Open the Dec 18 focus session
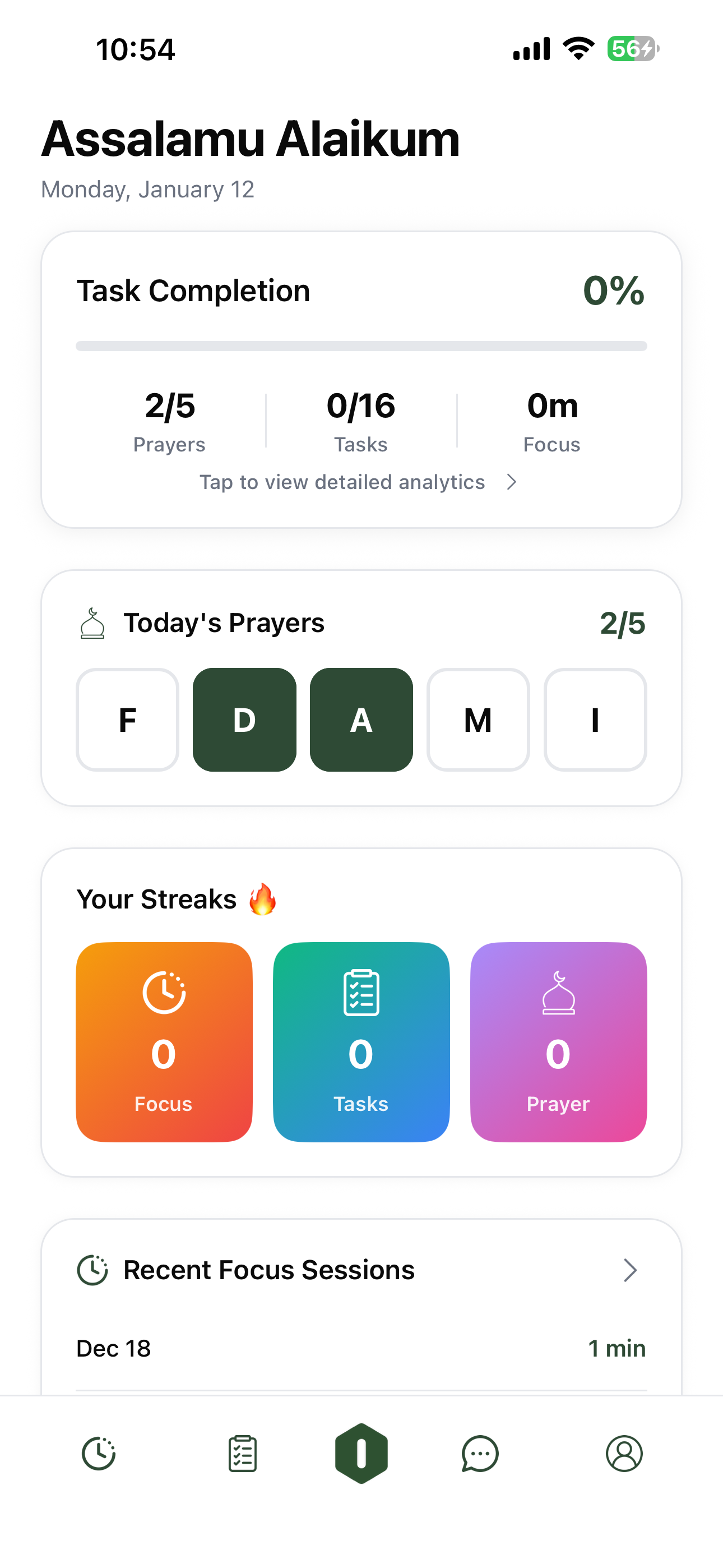Screen dimensions: 723x1568 (361, 1348)
